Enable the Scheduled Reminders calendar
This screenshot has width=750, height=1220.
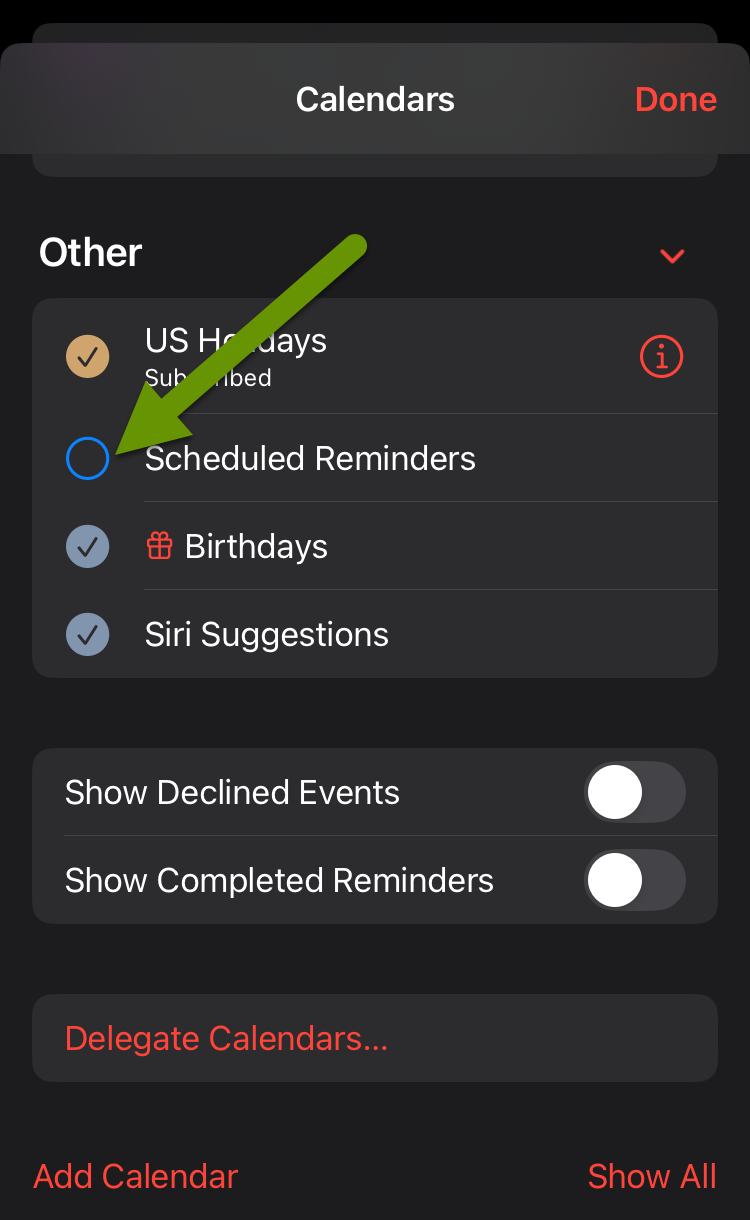click(x=88, y=459)
